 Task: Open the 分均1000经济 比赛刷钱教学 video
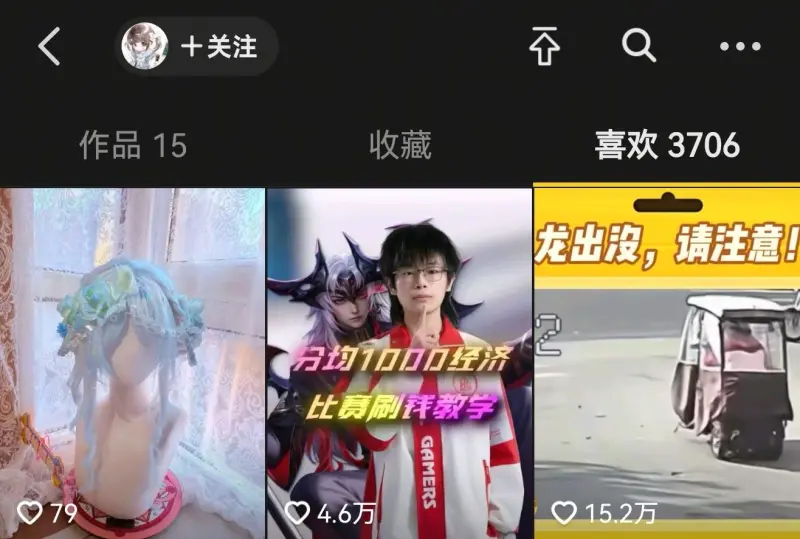click(x=399, y=360)
